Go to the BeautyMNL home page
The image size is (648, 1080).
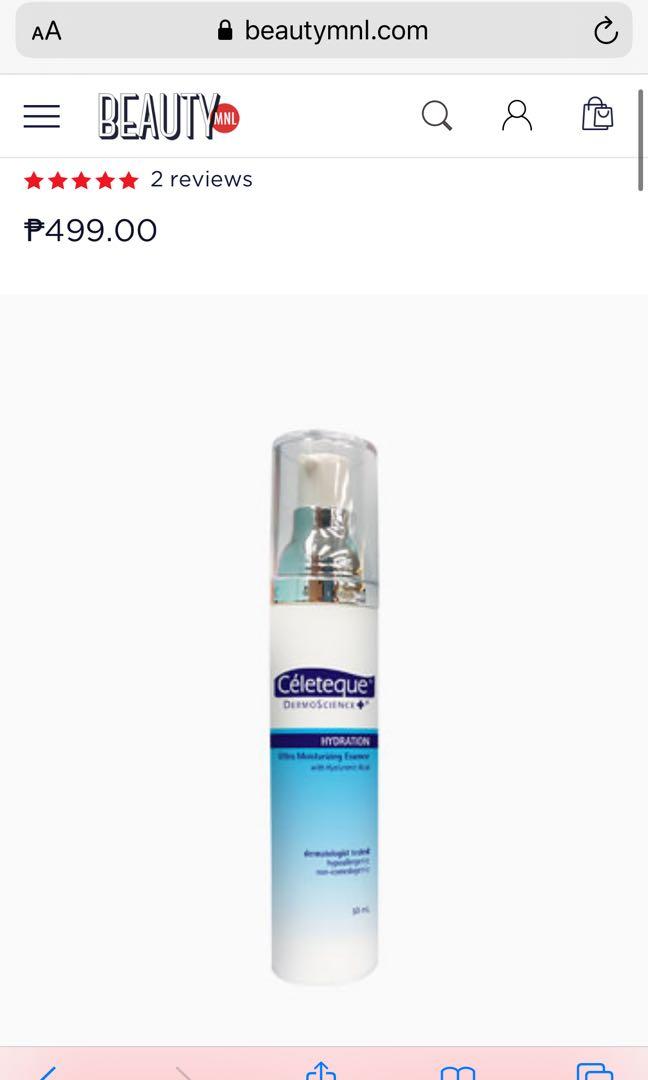point(168,116)
